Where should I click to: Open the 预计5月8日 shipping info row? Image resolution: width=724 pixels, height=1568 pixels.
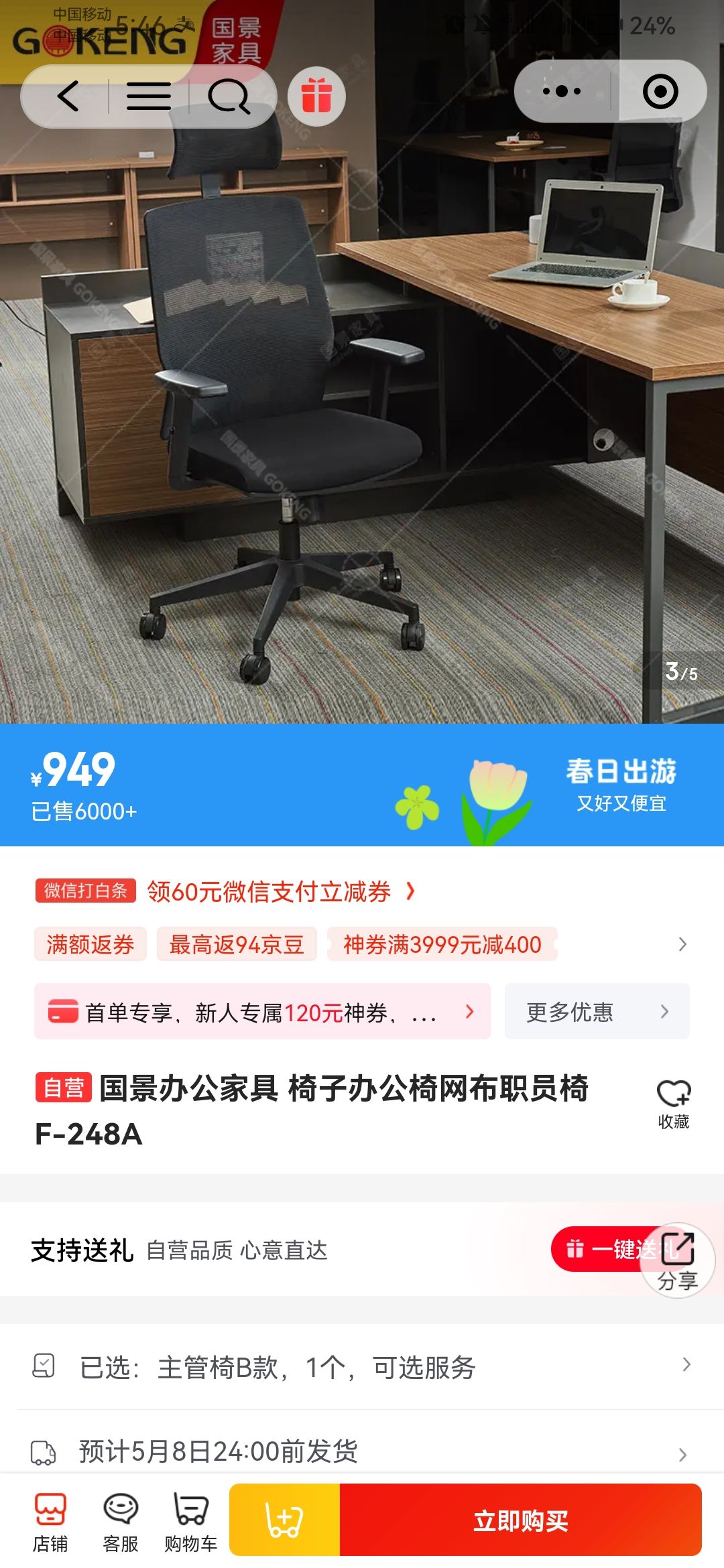coord(362,1451)
